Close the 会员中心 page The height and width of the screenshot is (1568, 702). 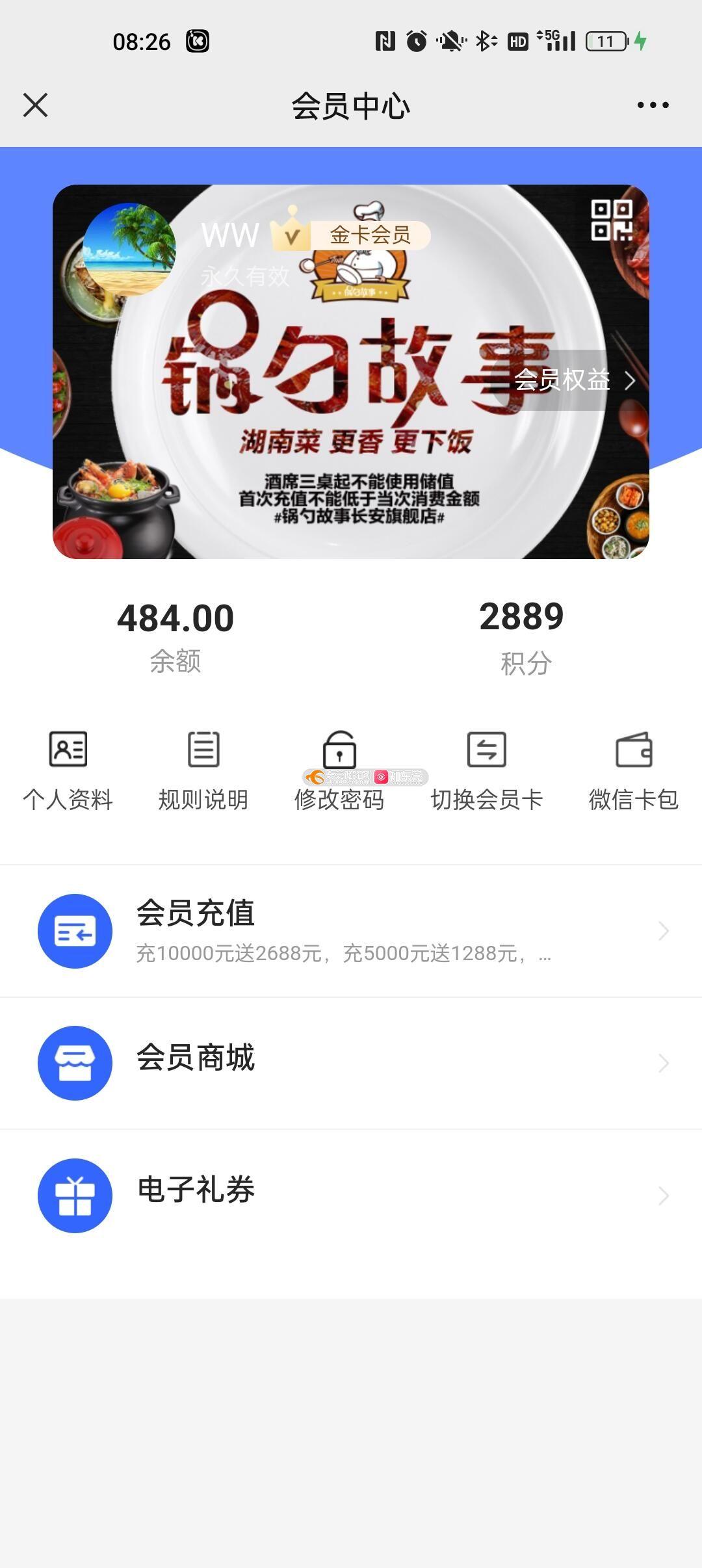point(36,105)
